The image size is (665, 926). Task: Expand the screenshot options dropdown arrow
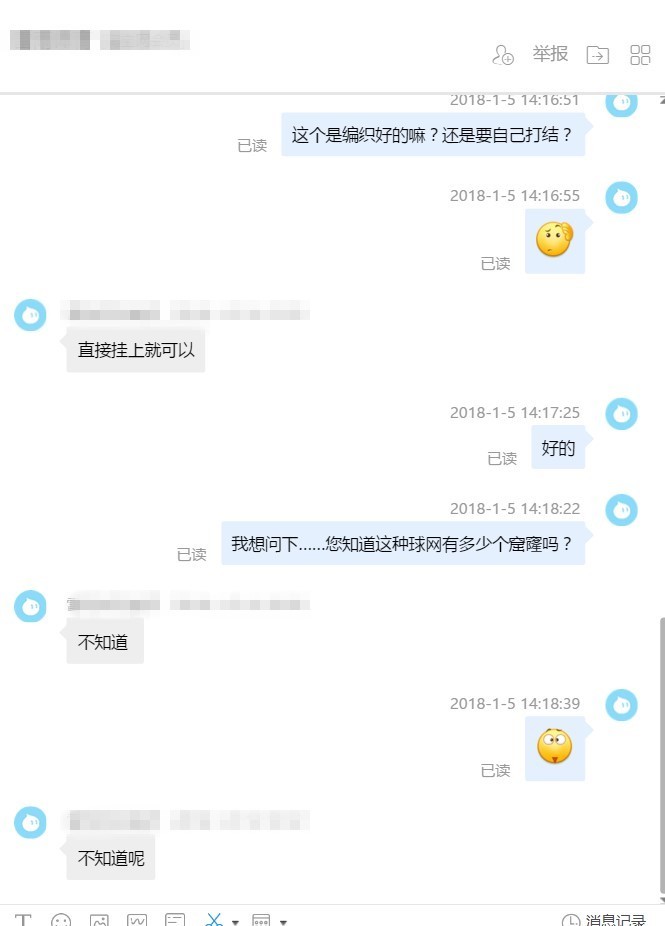[235, 922]
